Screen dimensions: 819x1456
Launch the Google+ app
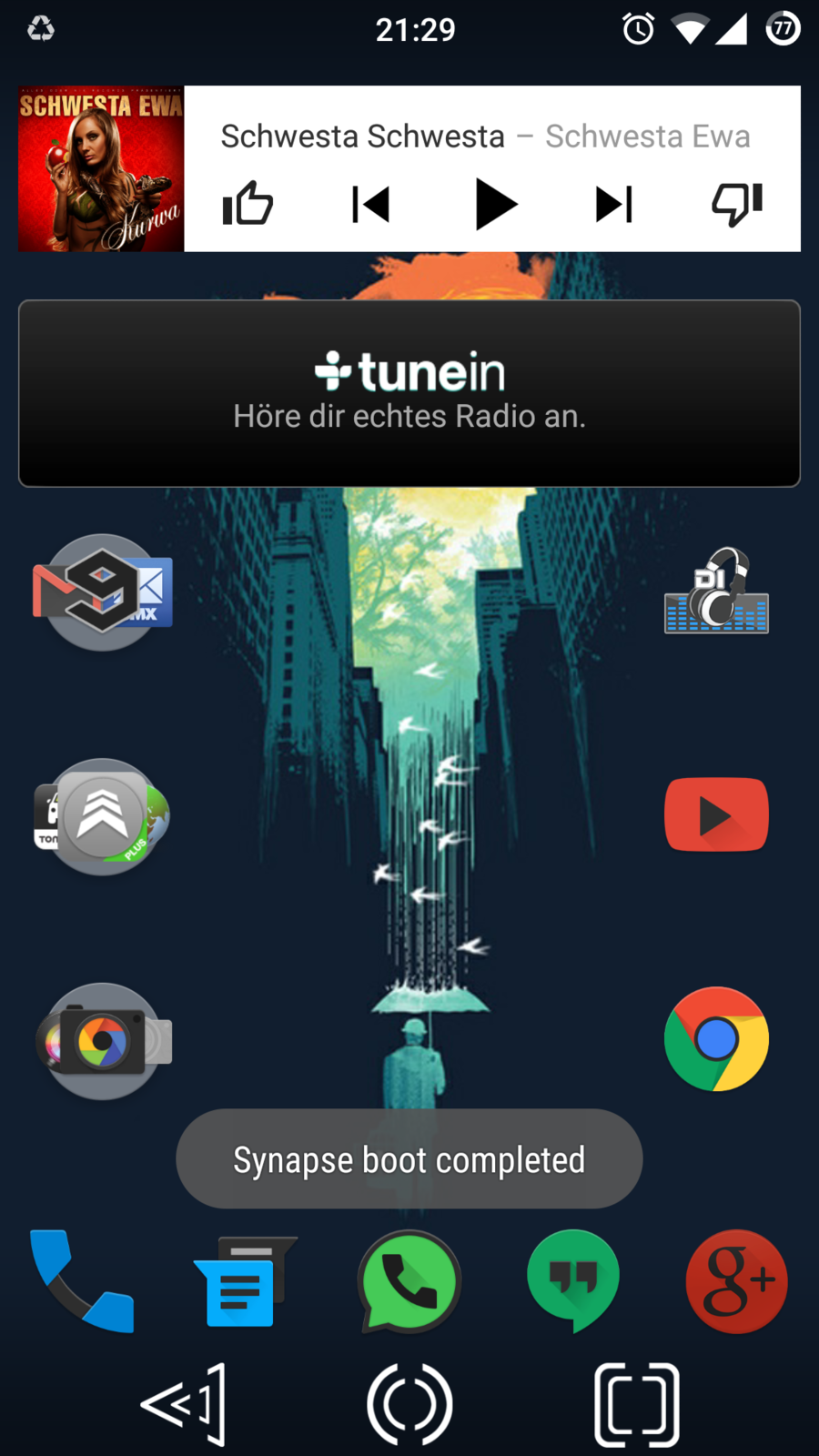coord(736,1280)
